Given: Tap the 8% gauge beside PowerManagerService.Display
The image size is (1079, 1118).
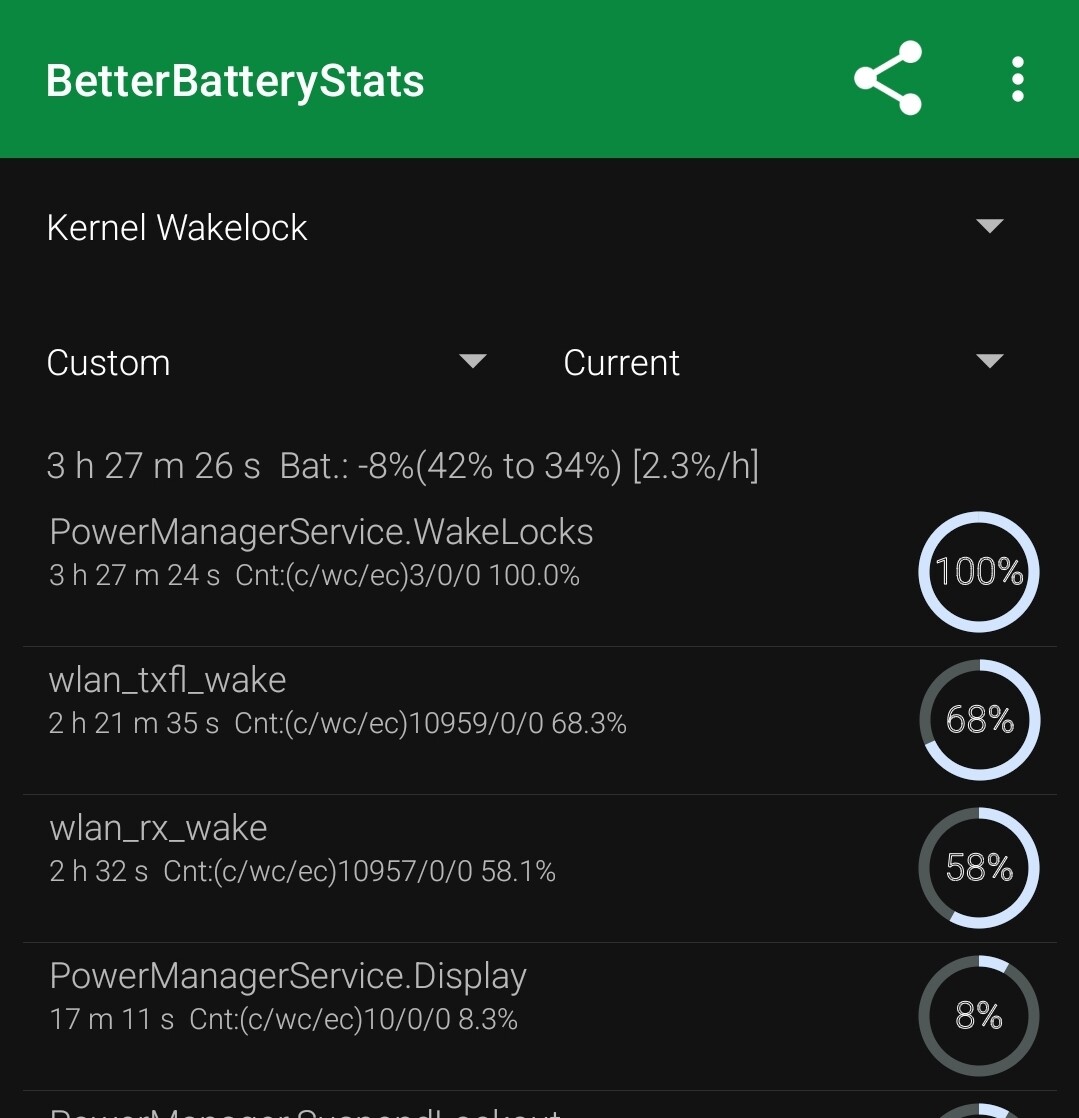Looking at the screenshot, I should coord(978,1016).
